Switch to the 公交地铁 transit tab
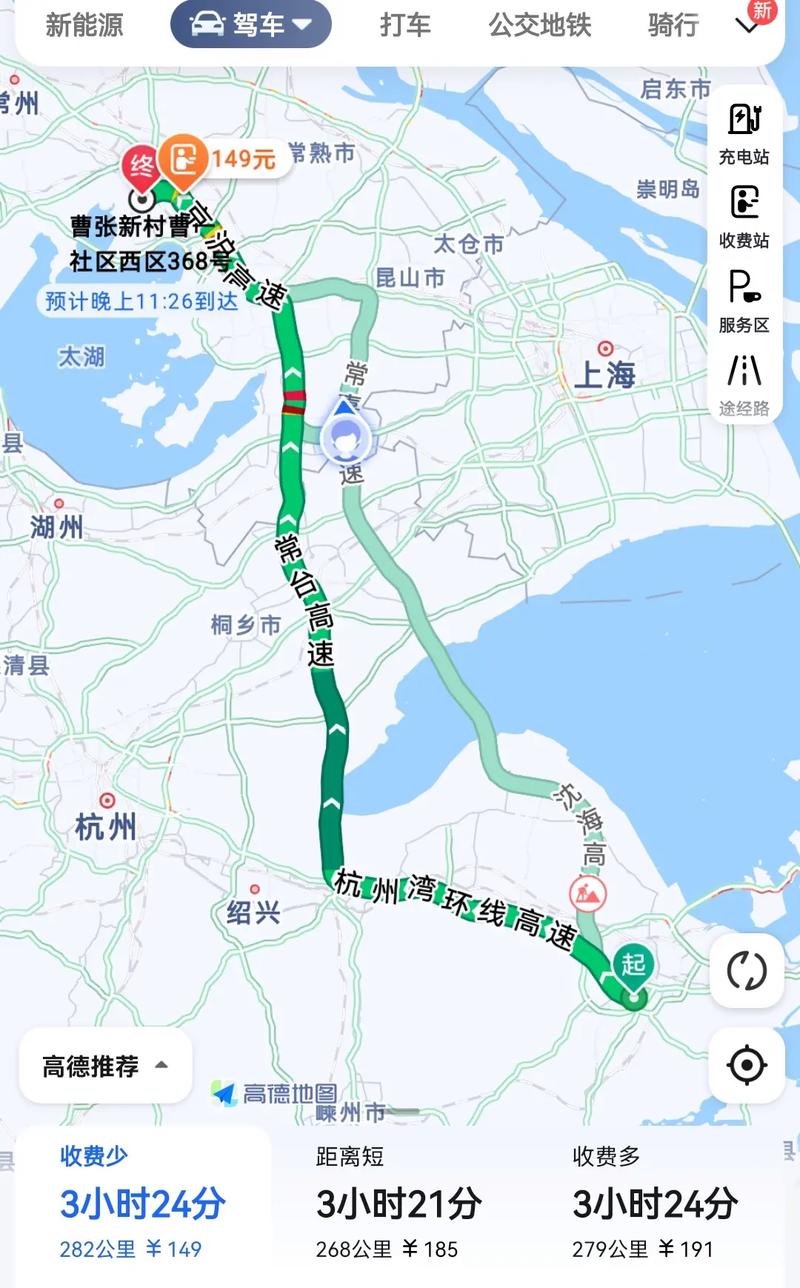The height and width of the screenshot is (1288, 800). tap(540, 27)
